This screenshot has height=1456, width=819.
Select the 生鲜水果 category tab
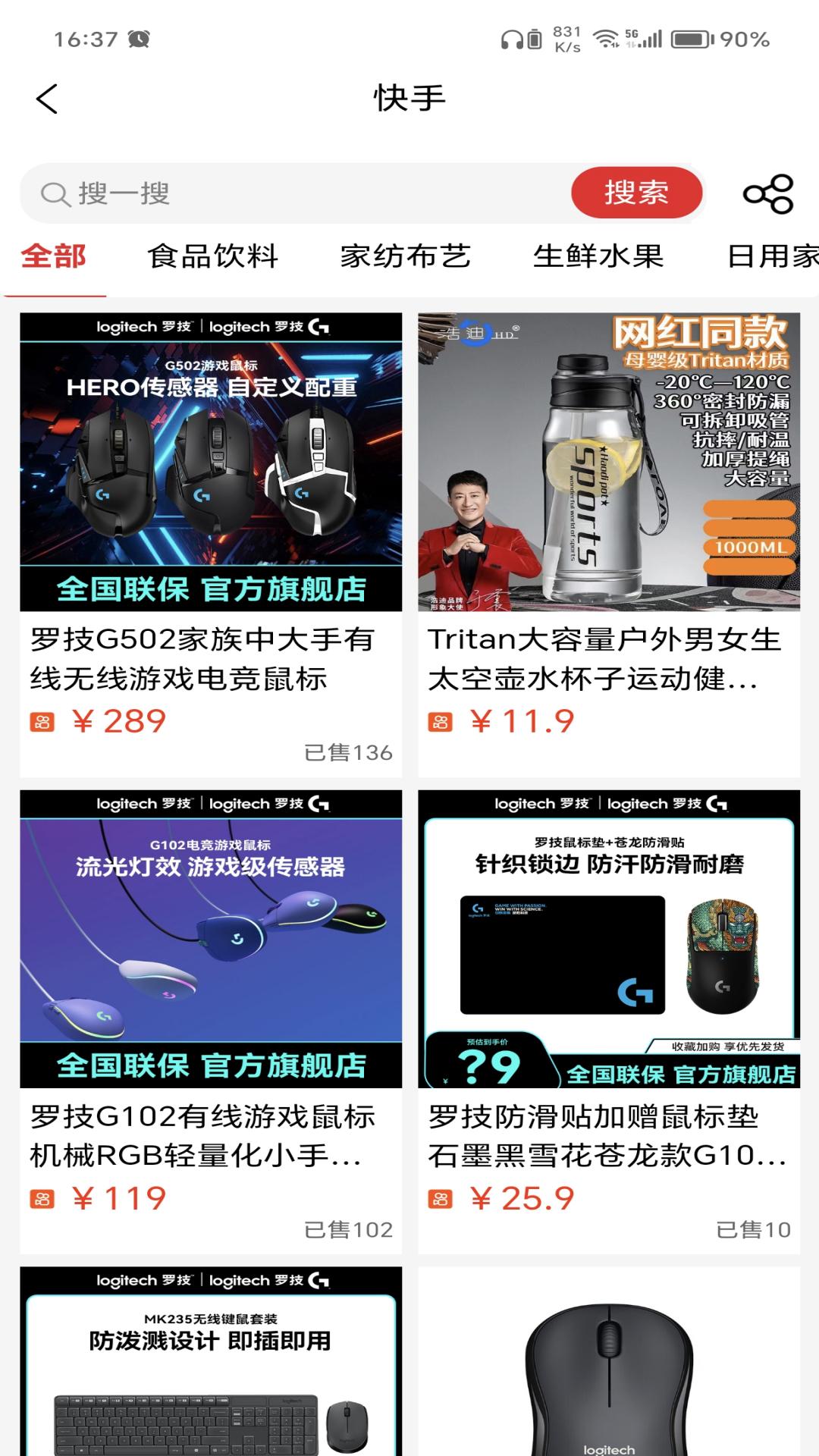600,257
